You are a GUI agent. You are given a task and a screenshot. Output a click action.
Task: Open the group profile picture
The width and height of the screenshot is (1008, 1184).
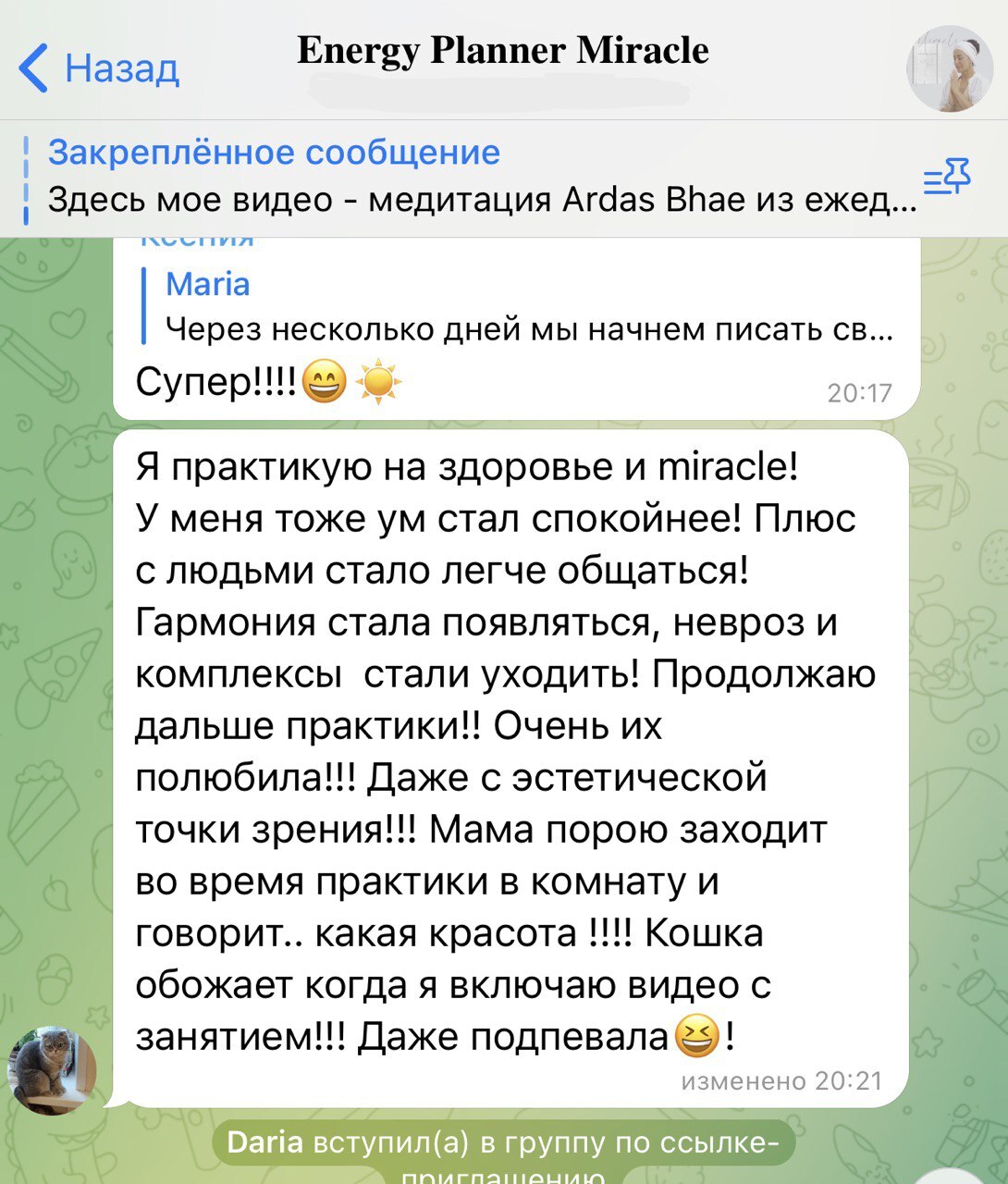tap(949, 68)
